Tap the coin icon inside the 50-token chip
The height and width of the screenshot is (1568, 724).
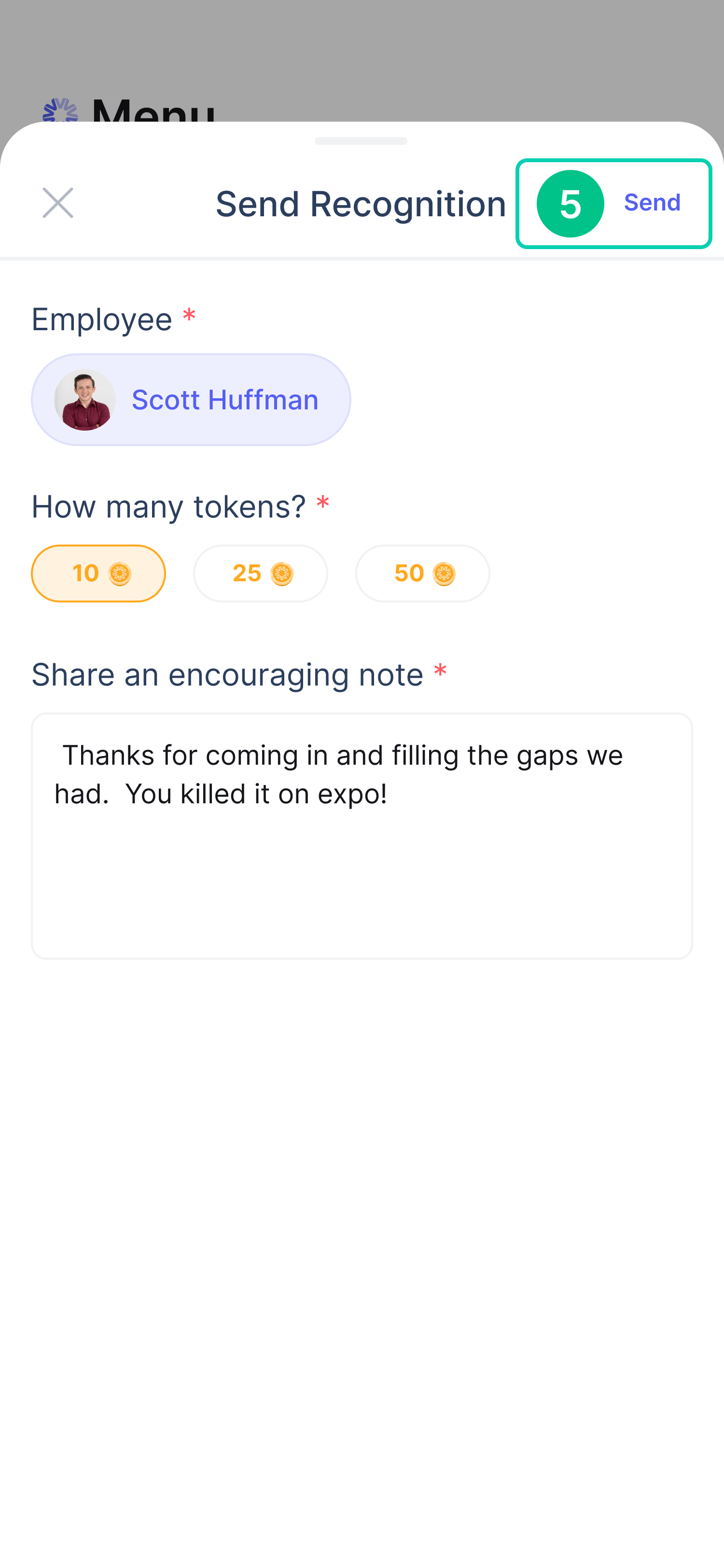click(x=446, y=573)
